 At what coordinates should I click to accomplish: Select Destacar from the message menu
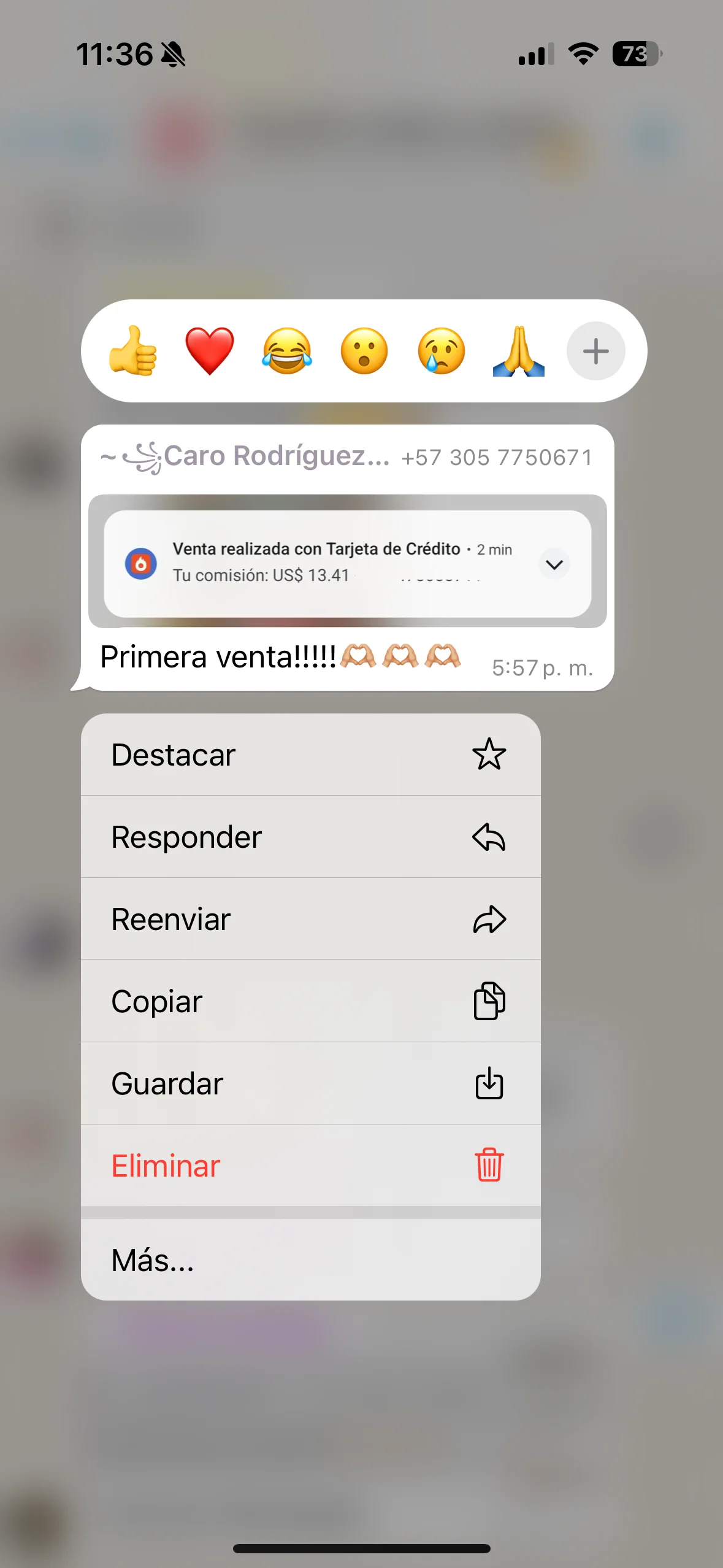[174, 755]
